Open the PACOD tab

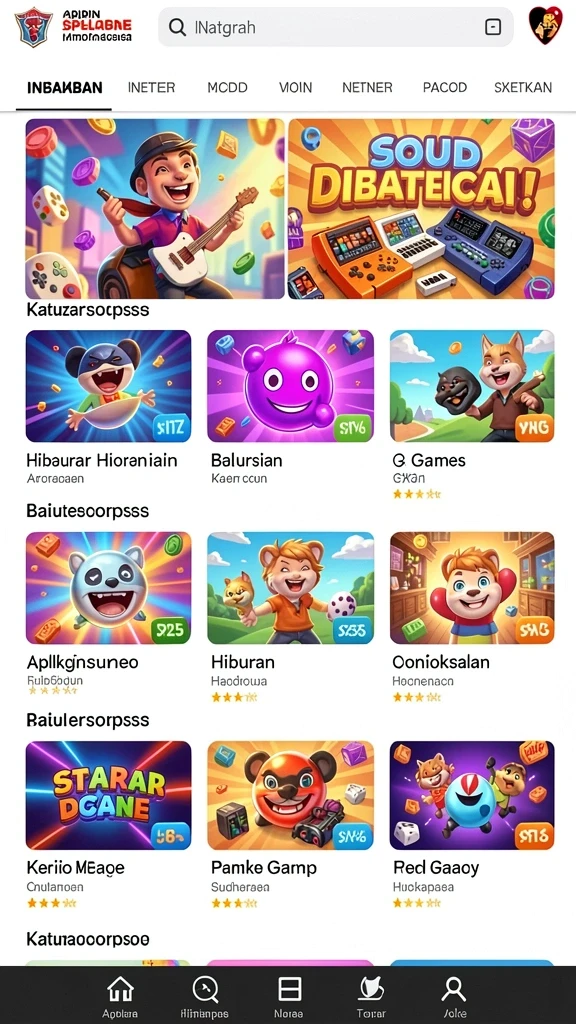(445, 88)
